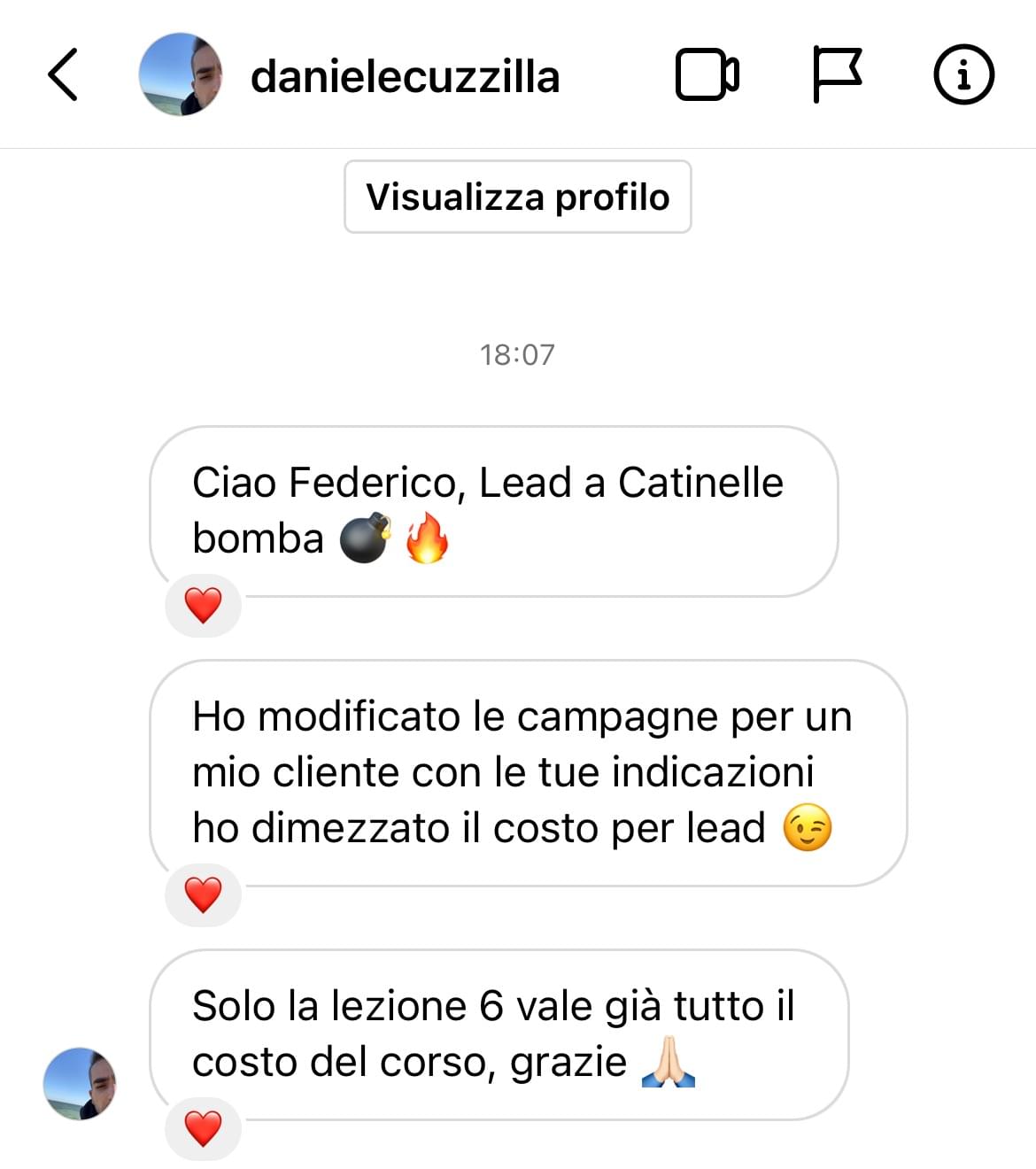Open danielecuzzilla's profile from header avatar
1036x1169 pixels.
[181, 74]
